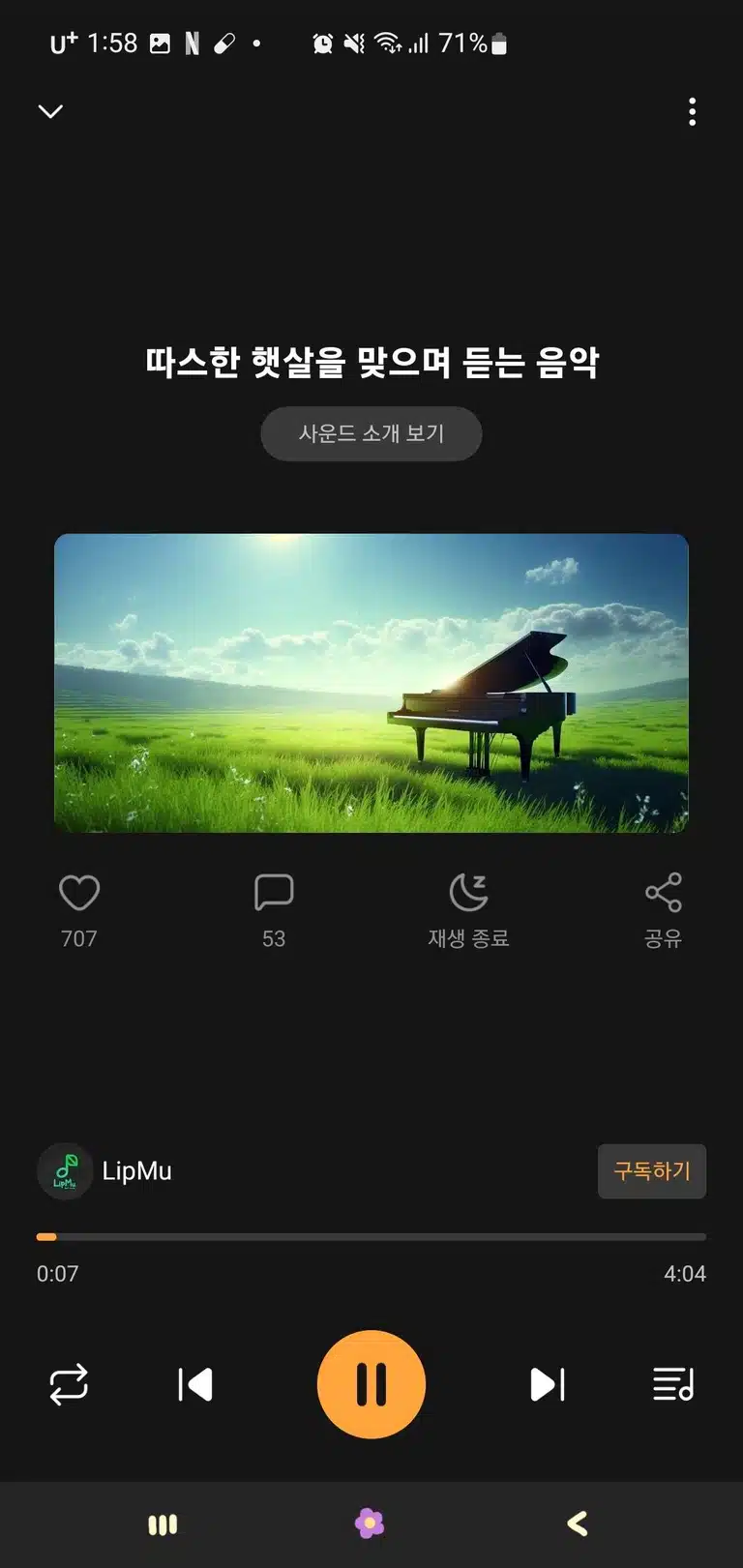Subscribe with the 구독하기 button
The height and width of the screenshot is (1568, 743).
pos(652,1171)
